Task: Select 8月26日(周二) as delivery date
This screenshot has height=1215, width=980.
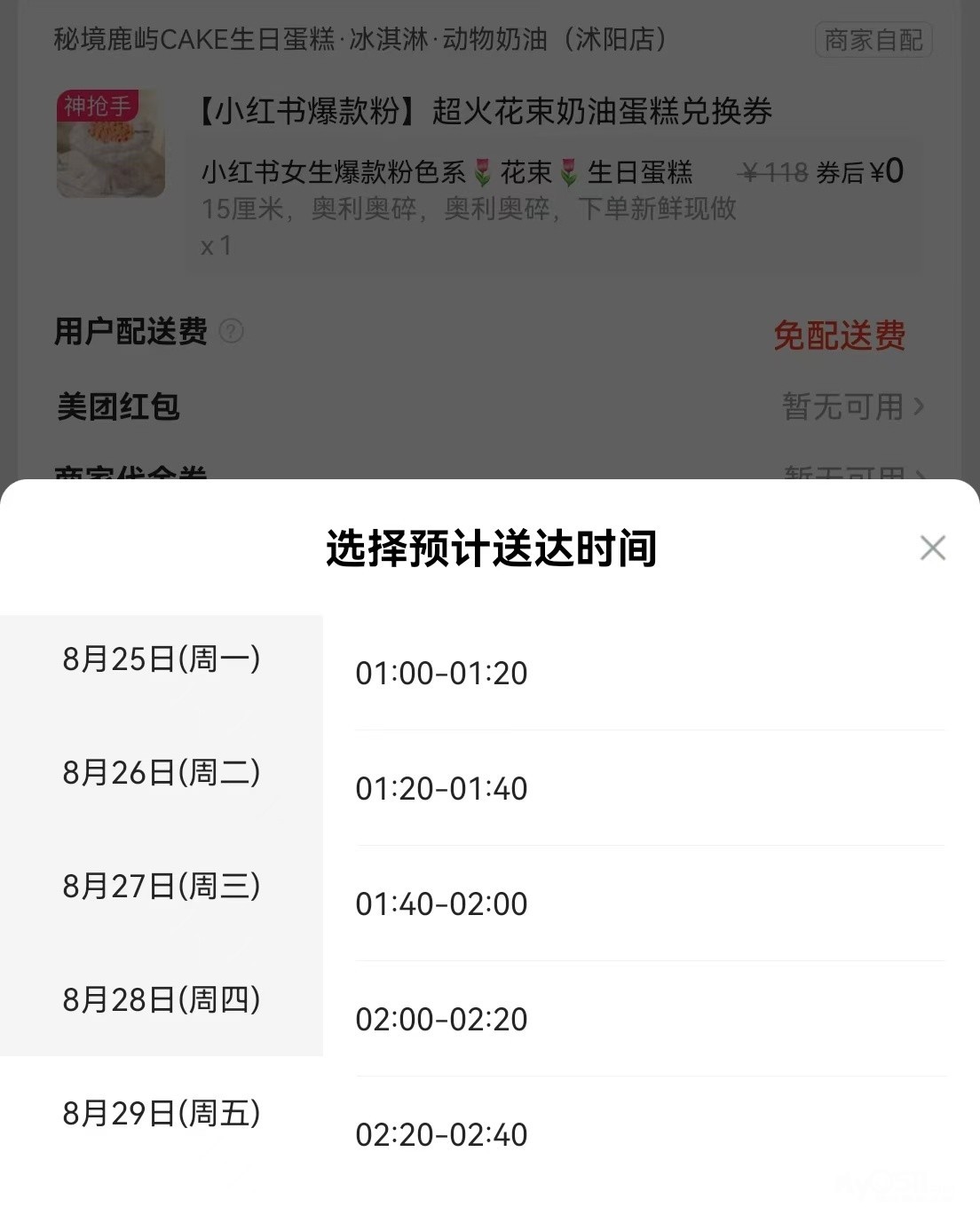Action: tap(161, 773)
